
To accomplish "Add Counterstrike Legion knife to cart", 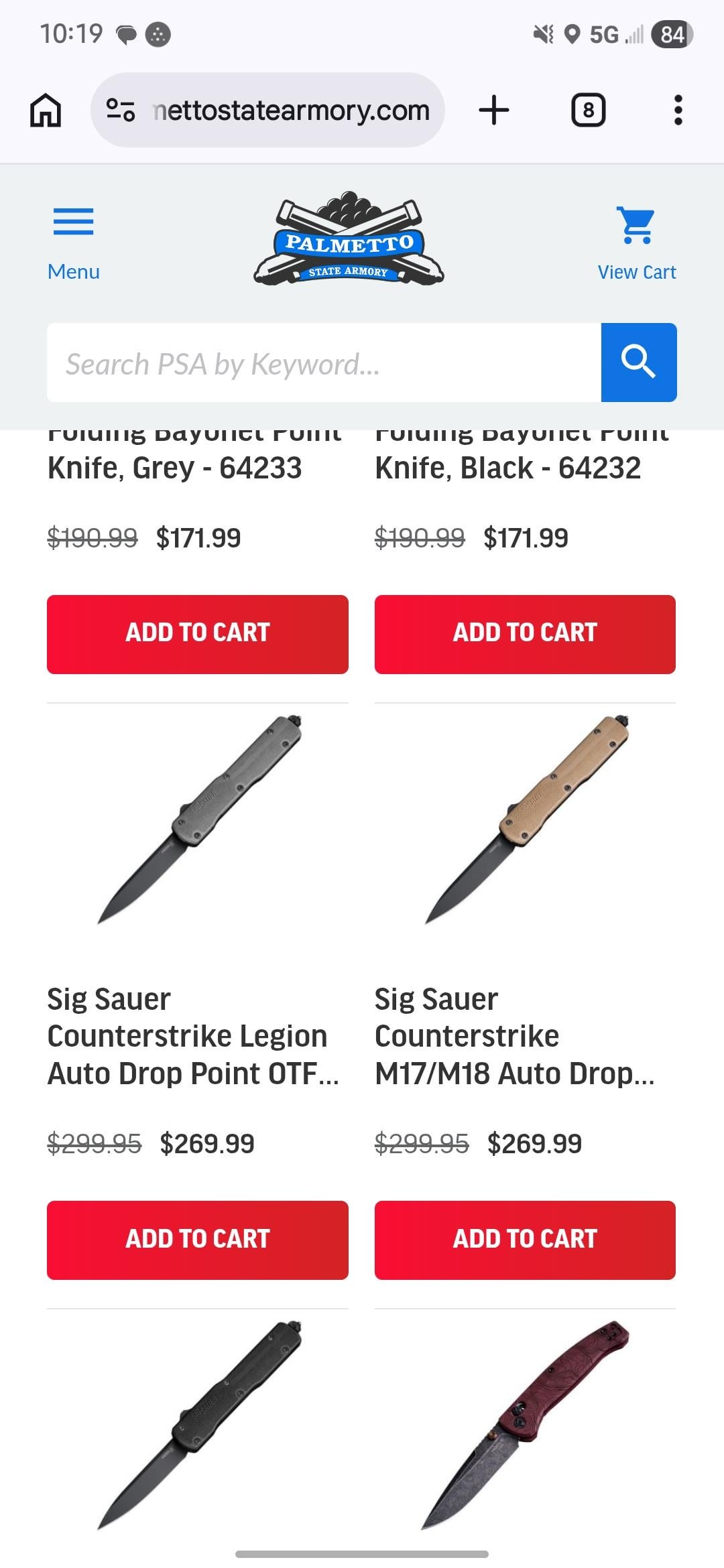I will click(x=197, y=1240).
